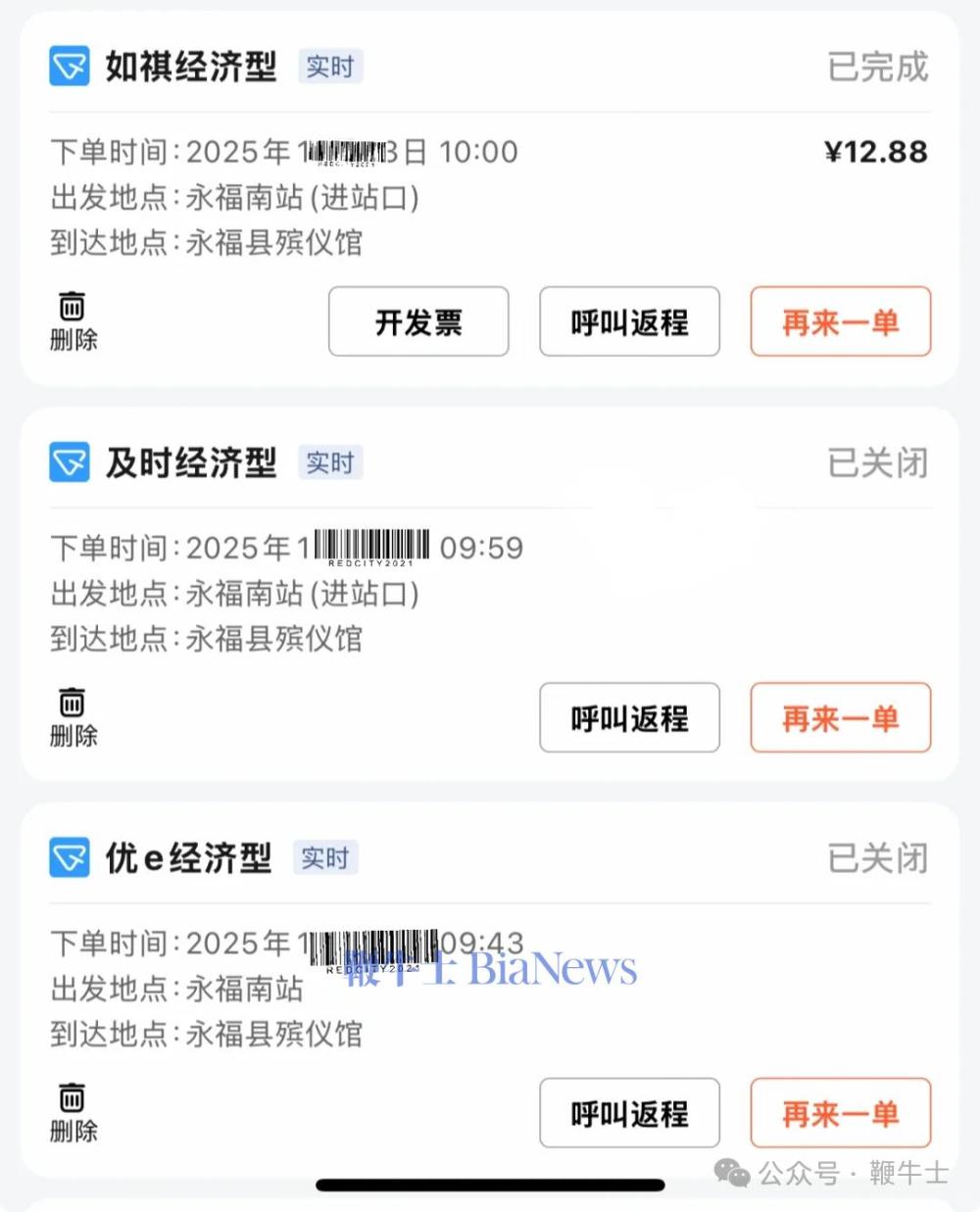Click 再来一单 on the 如祺经济型 order
Image resolution: width=980 pixels, height=1212 pixels.
[x=840, y=322]
